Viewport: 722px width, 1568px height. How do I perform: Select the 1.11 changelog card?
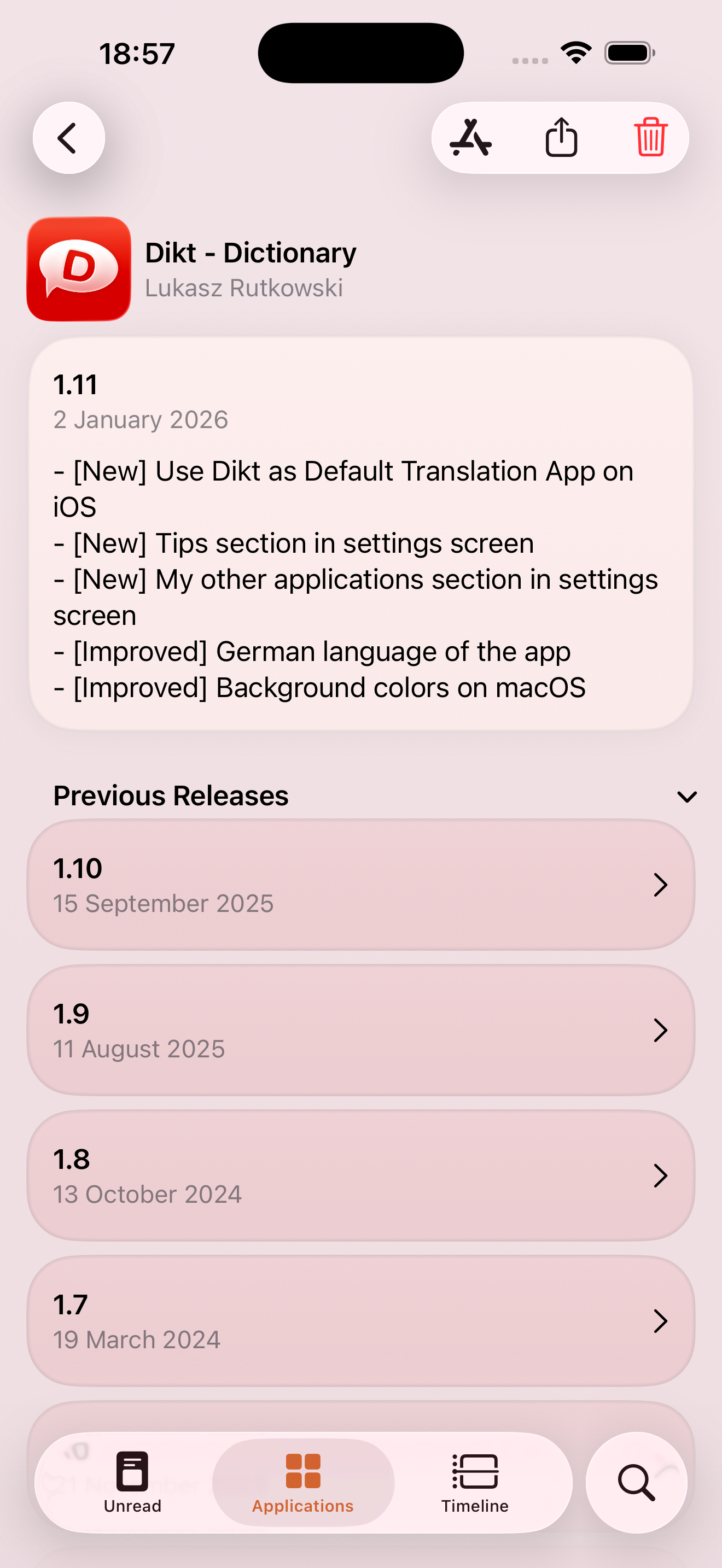[x=361, y=536]
